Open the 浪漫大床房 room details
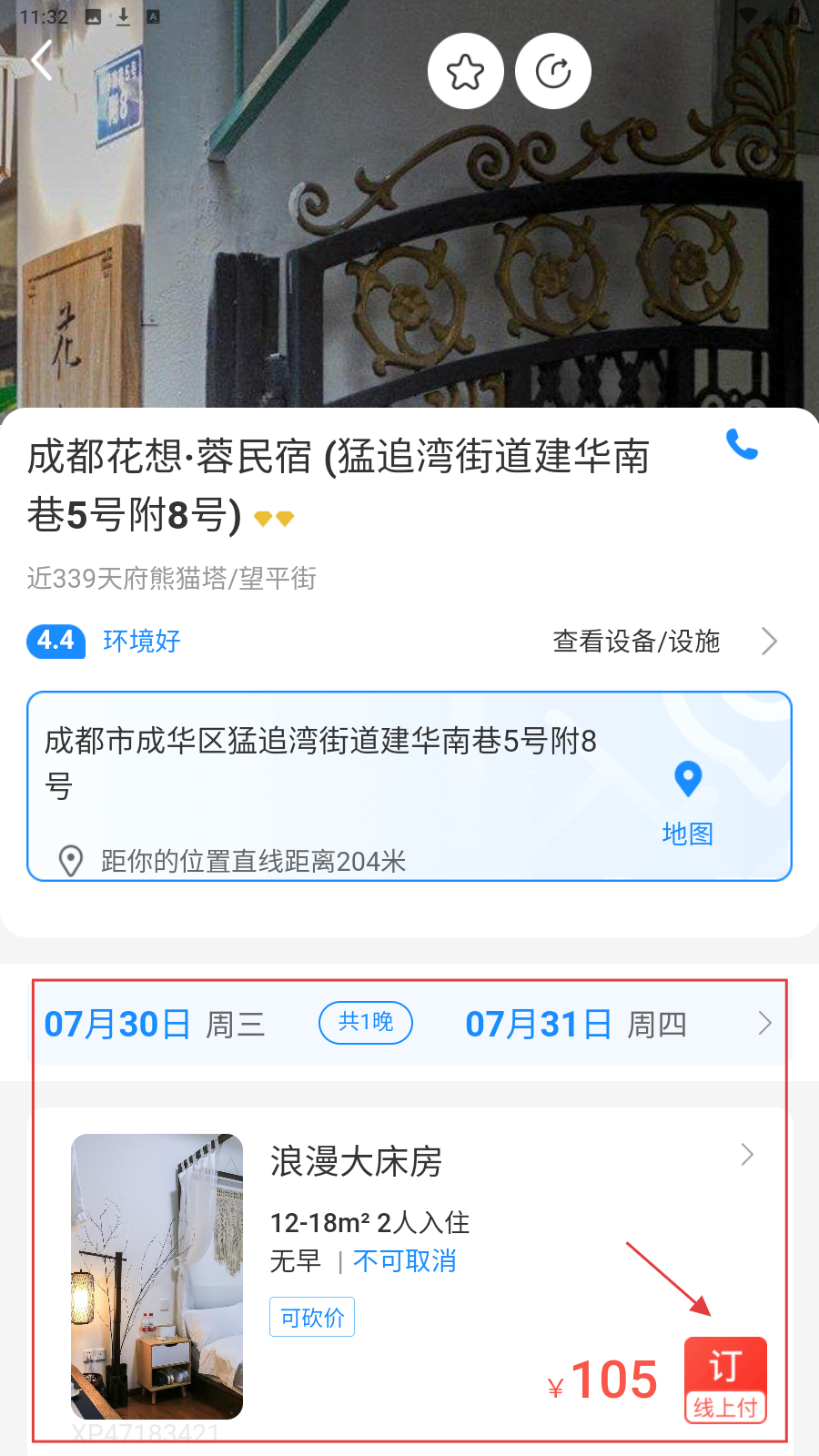Image resolution: width=819 pixels, height=1456 pixels. coord(510,1161)
